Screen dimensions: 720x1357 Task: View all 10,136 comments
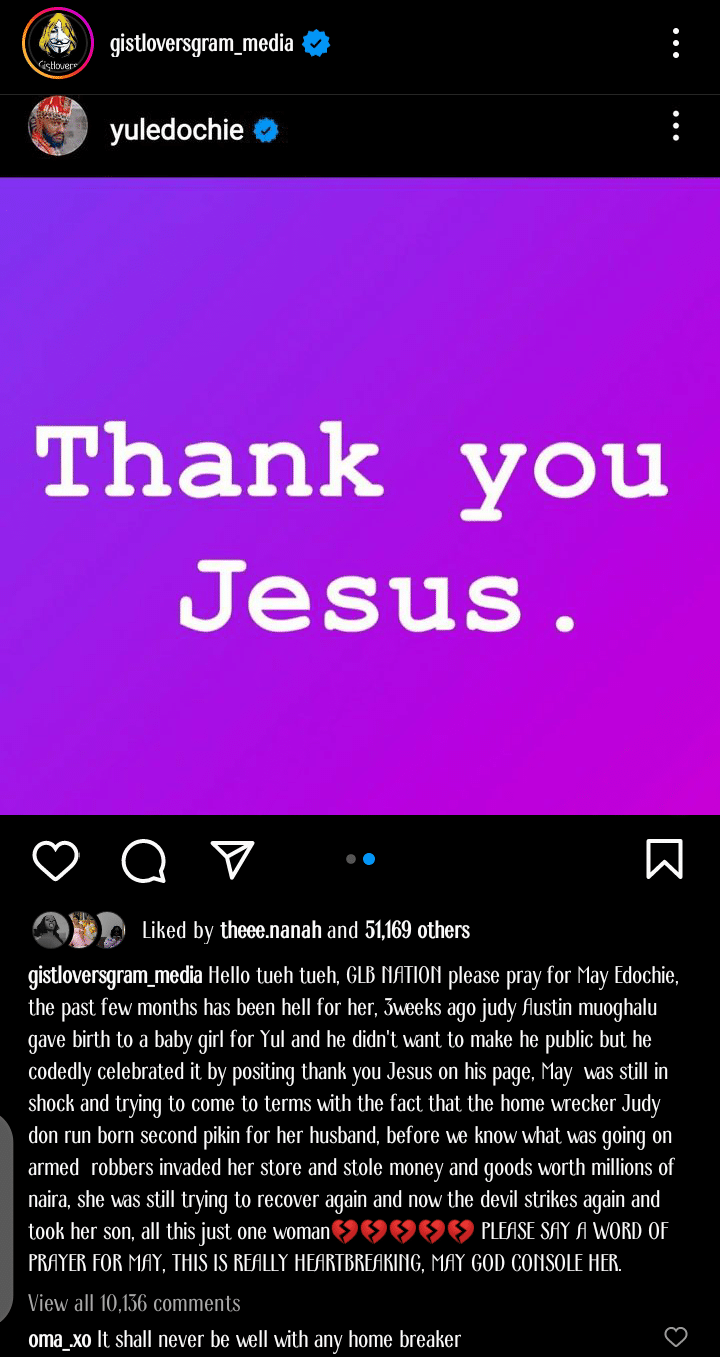click(x=134, y=1303)
